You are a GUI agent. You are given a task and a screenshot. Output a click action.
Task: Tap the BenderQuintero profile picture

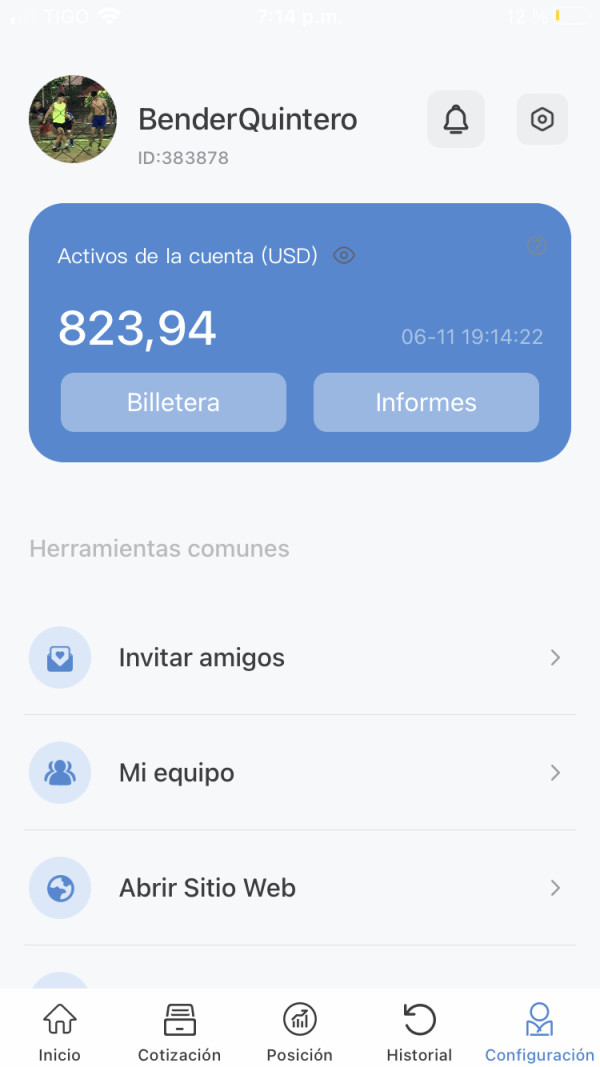tap(73, 119)
